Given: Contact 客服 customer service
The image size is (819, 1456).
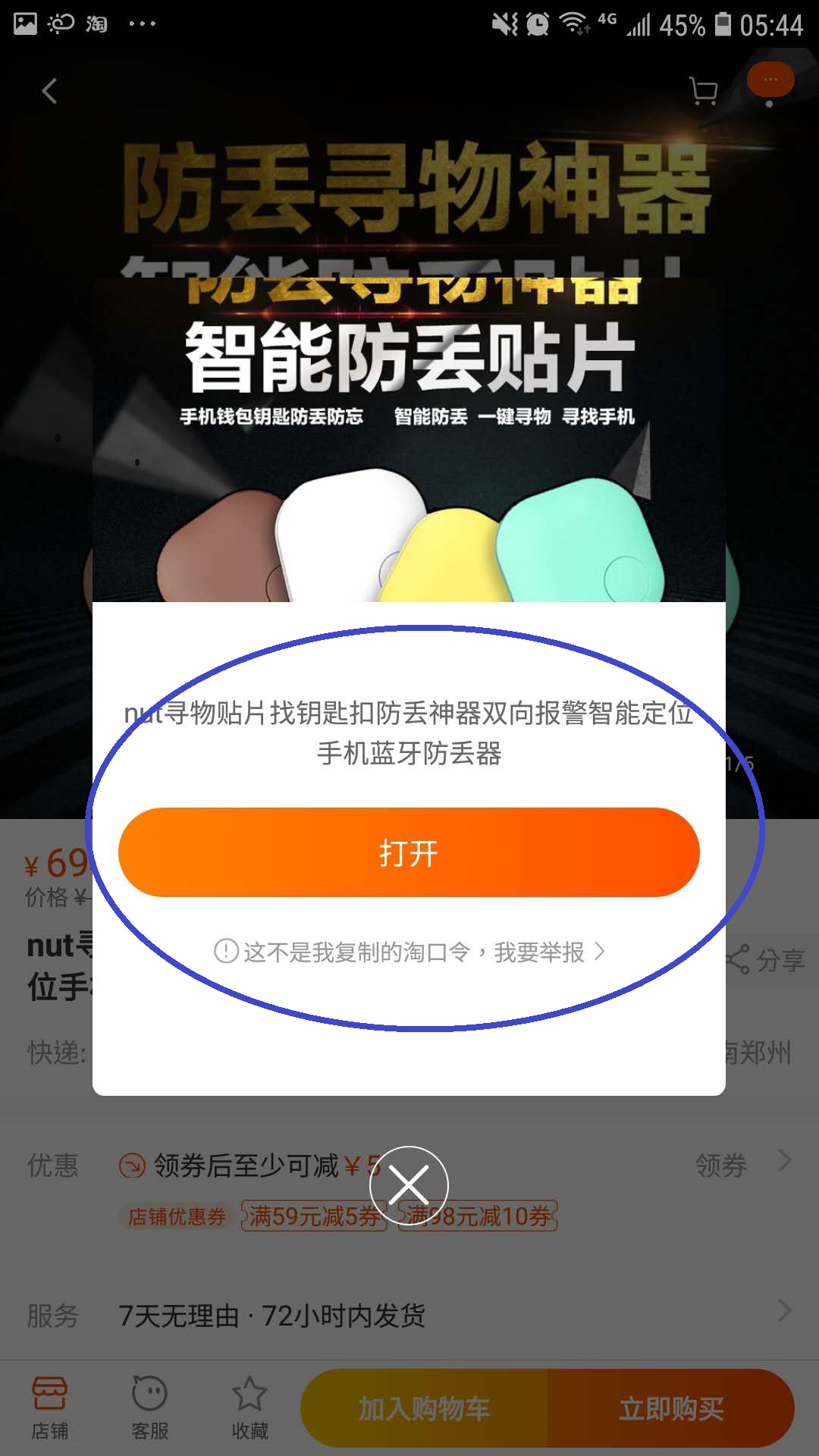Looking at the screenshot, I should pos(149,1407).
